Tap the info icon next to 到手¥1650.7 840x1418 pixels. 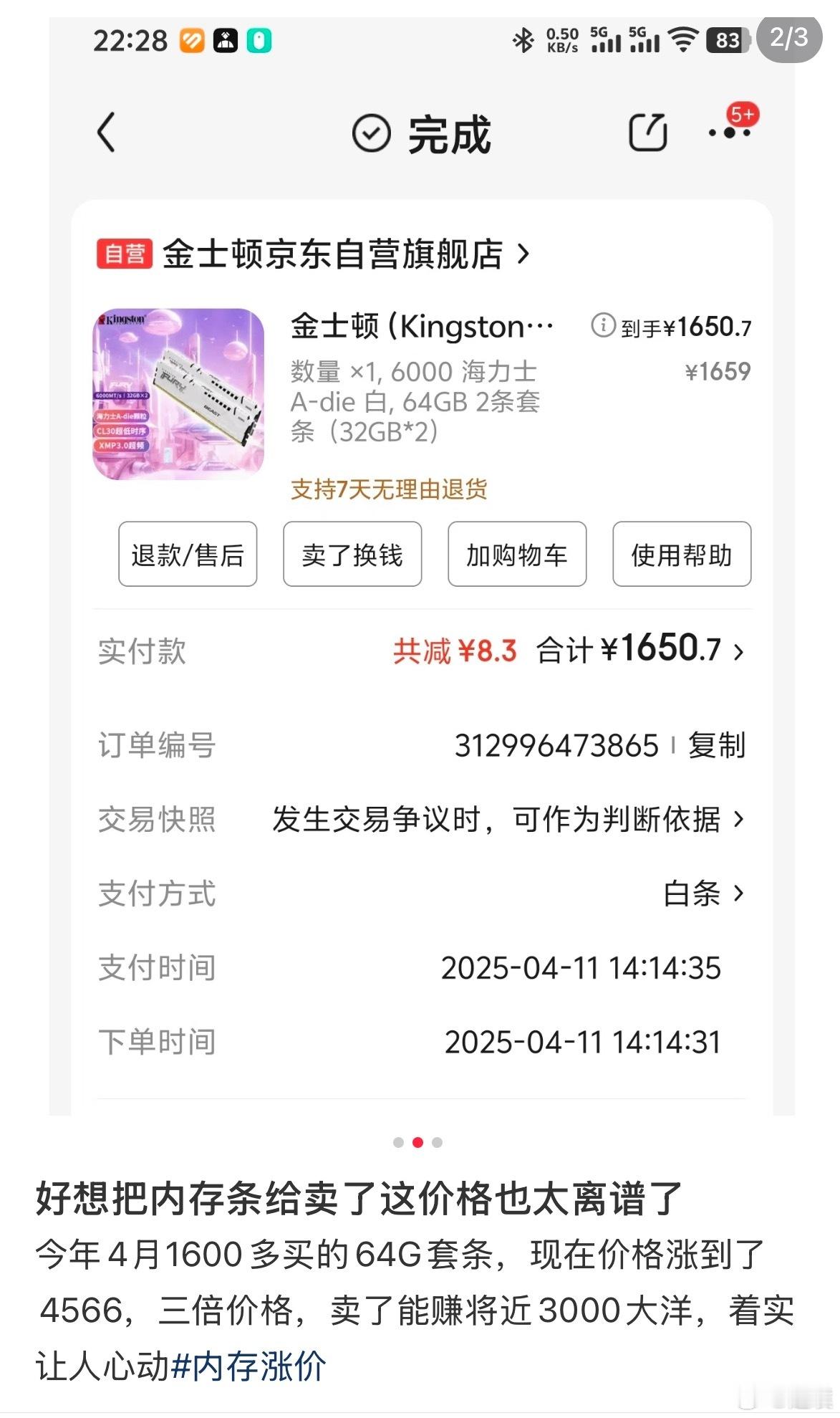pyautogui.click(x=604, y=325)
